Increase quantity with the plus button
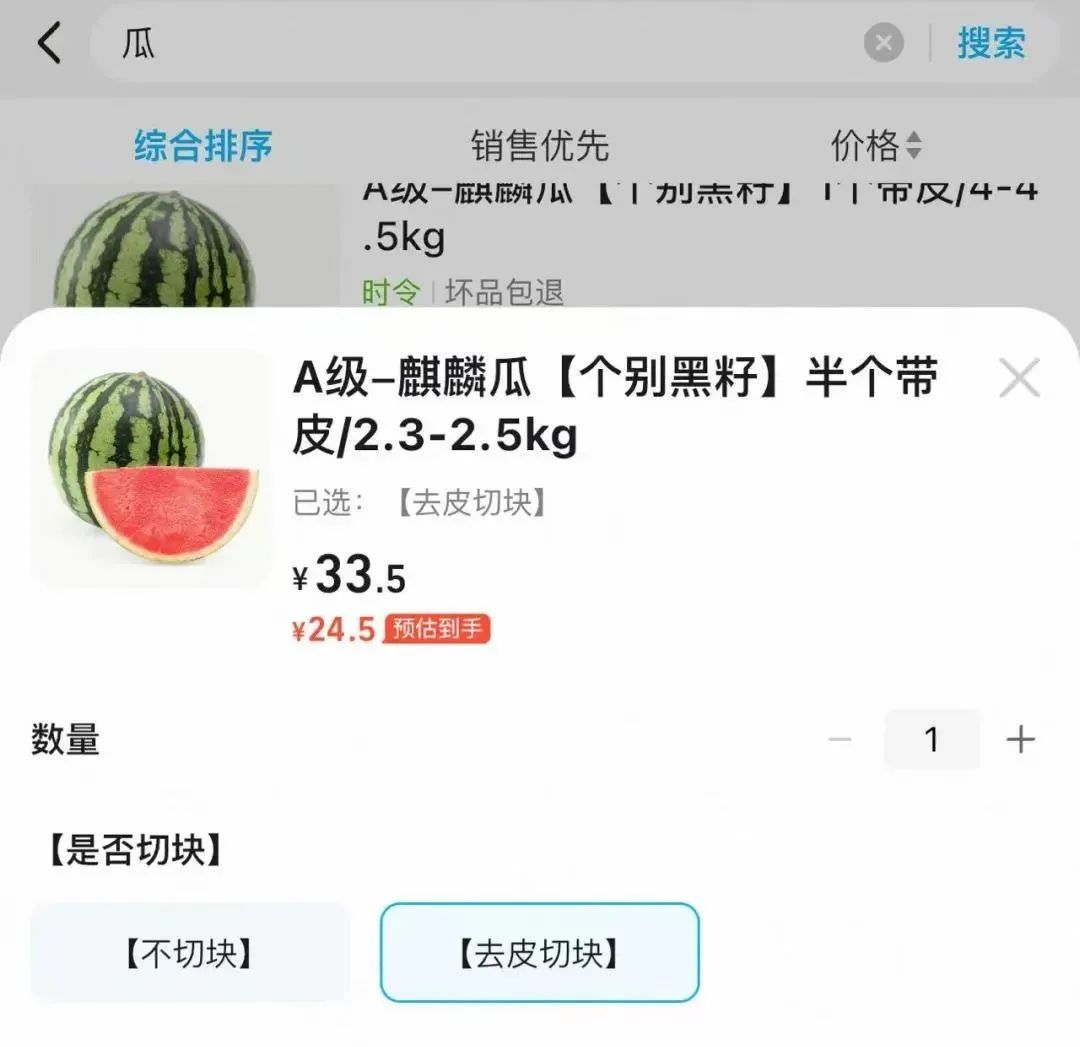Screen dimensions: 1080x1047 coord(1020,740)
